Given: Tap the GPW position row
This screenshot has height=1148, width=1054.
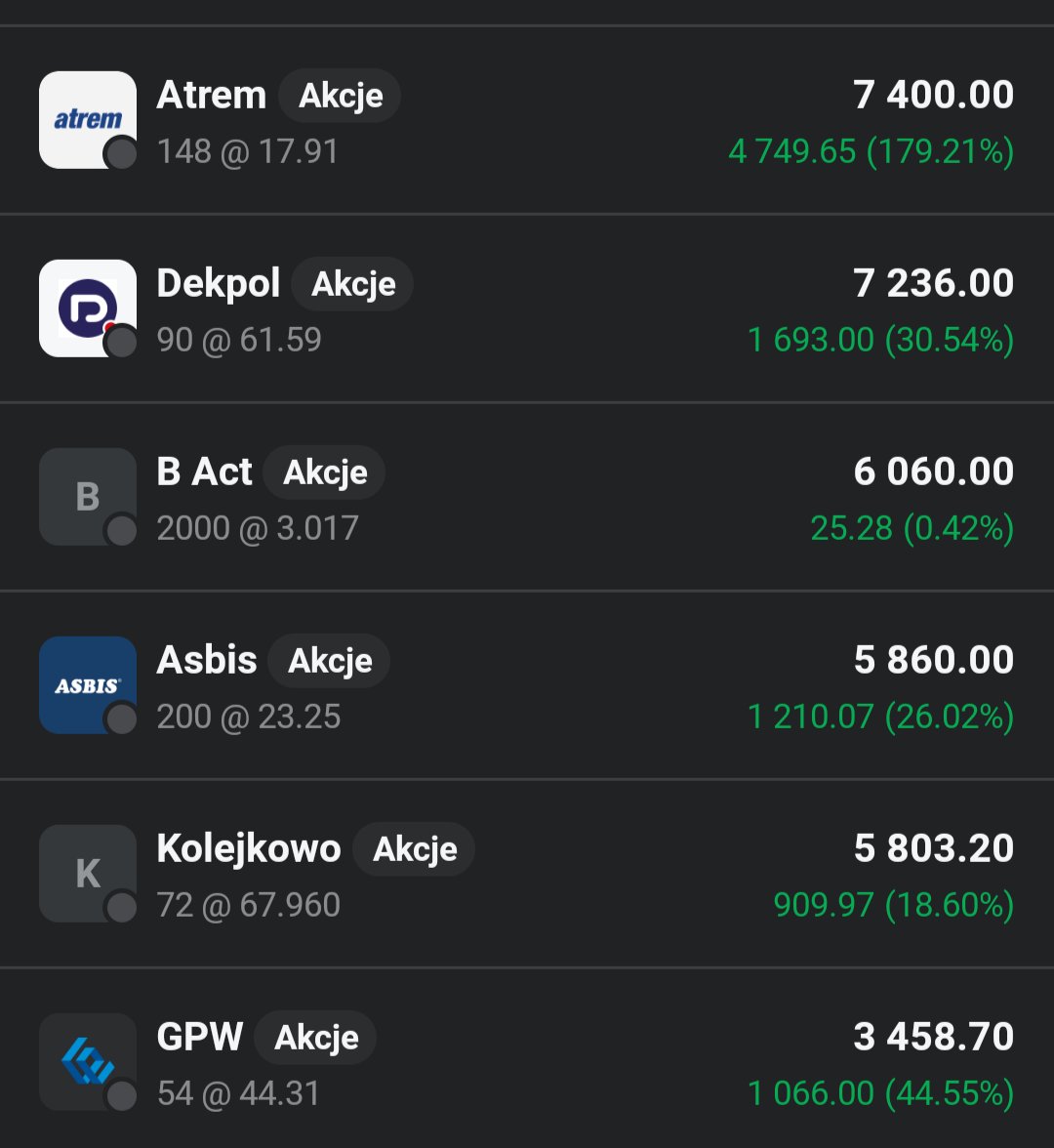Looking at the screenshot, I should (527, 1062).
